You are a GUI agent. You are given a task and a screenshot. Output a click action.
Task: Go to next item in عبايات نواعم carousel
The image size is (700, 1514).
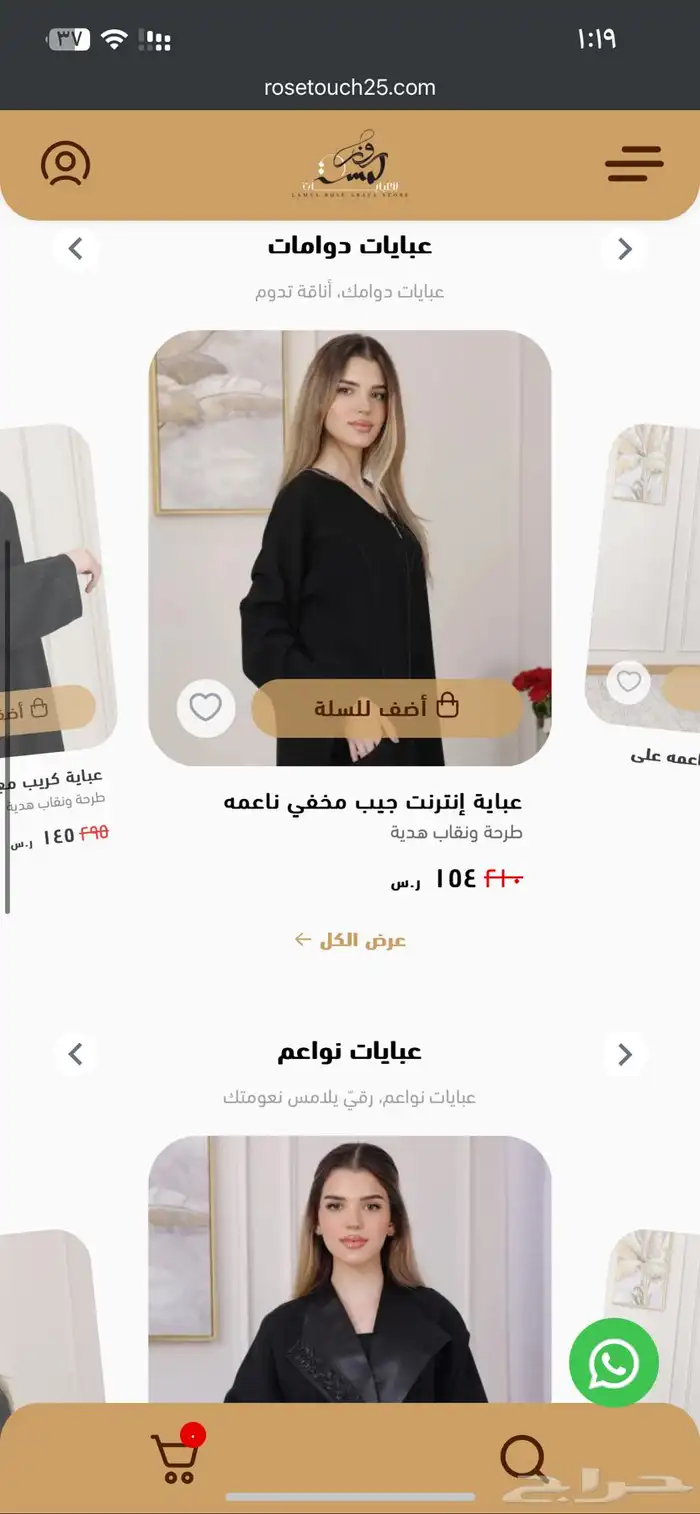[x=625, y=1054]
